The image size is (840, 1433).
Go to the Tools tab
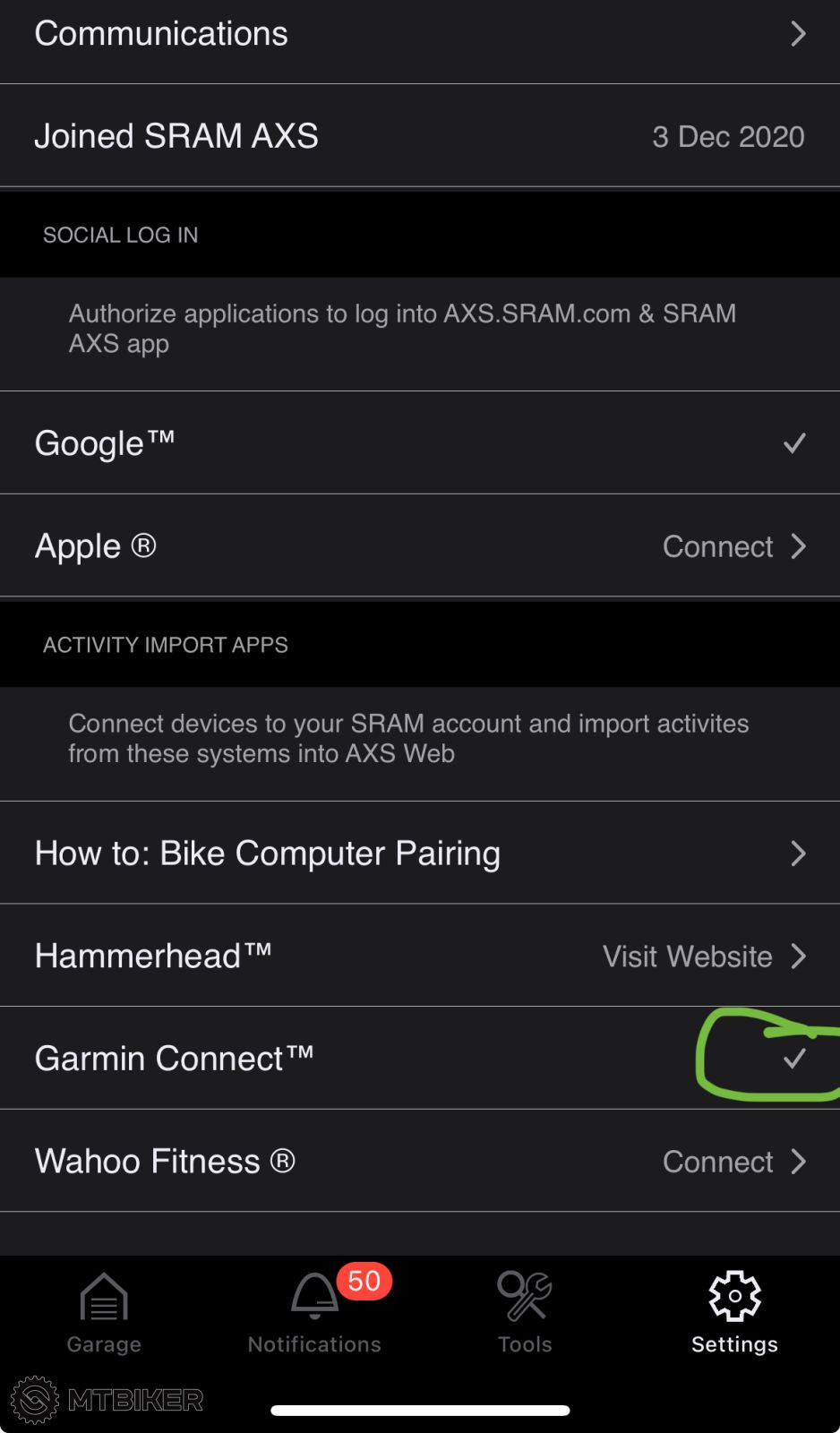coord(525,1313)
